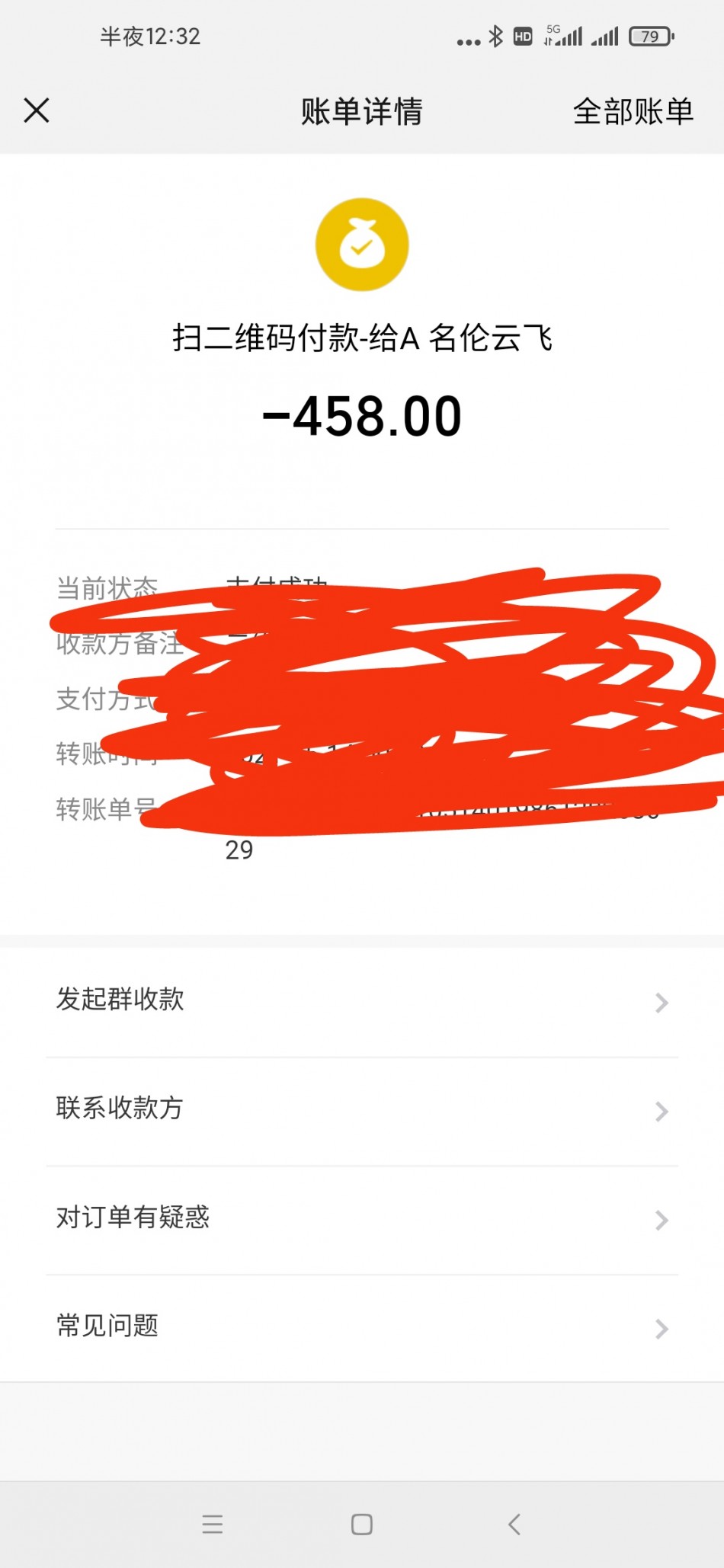Open 发起群收款 row

tap(362, 1000)
